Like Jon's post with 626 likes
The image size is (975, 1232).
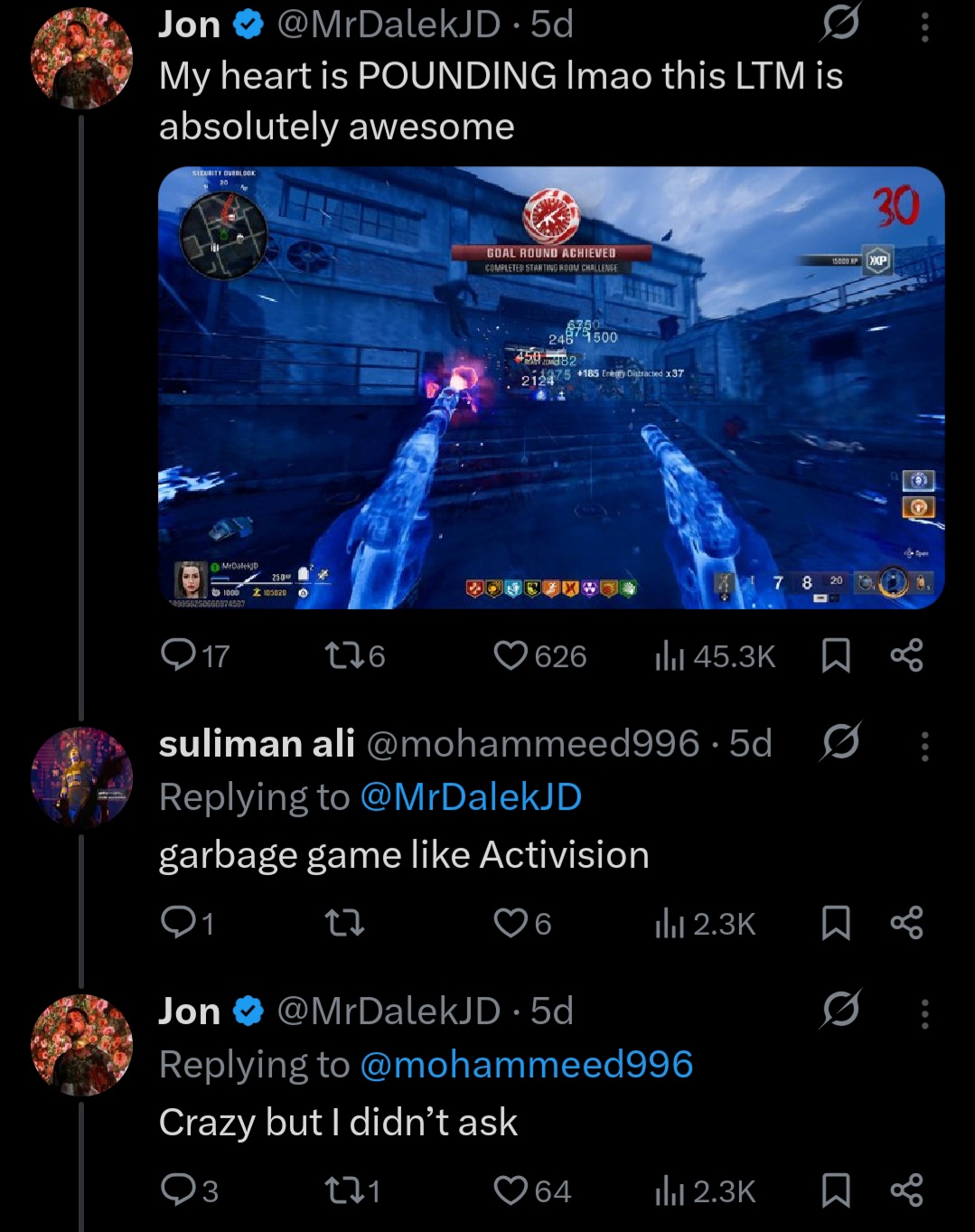(511, 654)
